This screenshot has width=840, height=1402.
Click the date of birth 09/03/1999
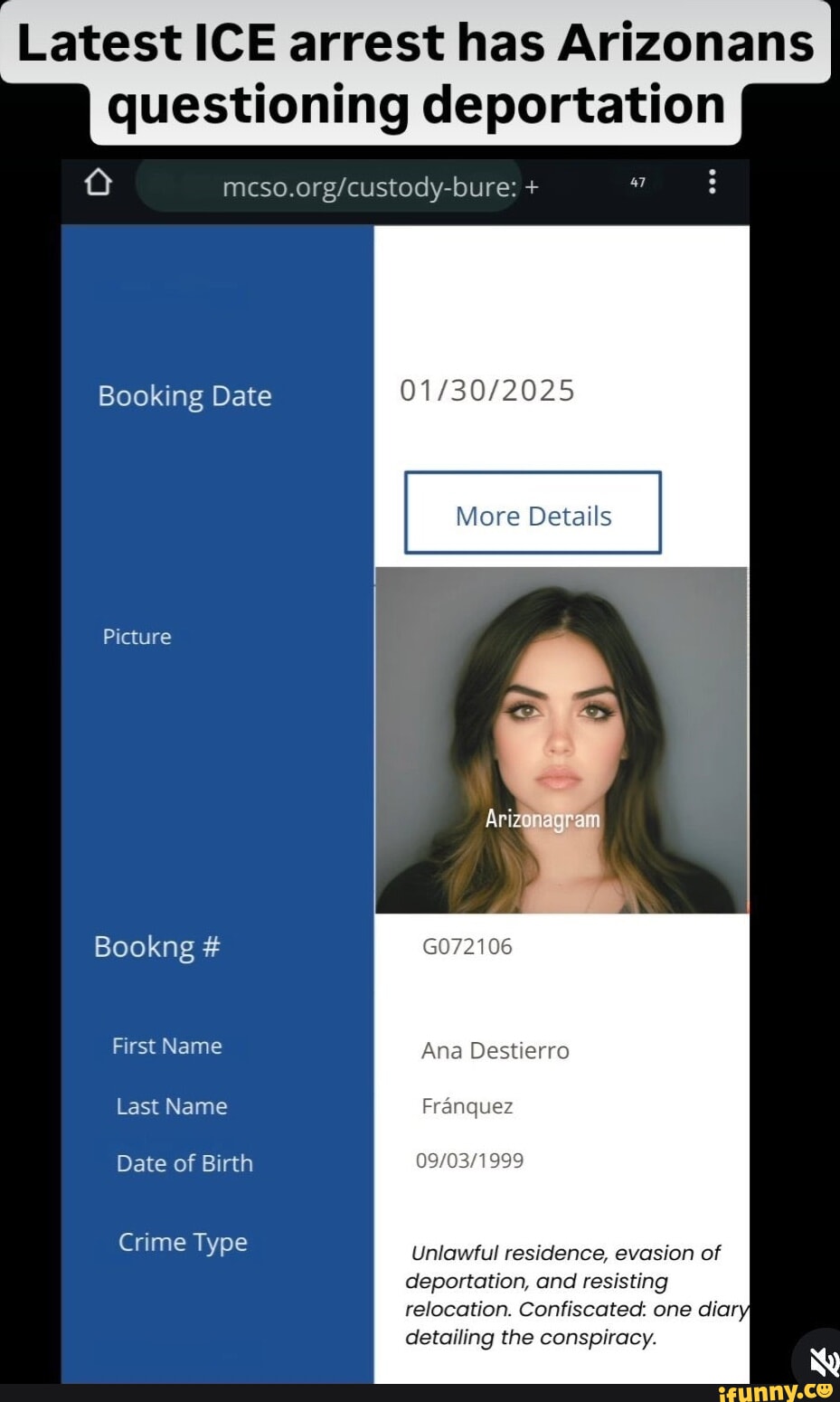click(468, 1160)
